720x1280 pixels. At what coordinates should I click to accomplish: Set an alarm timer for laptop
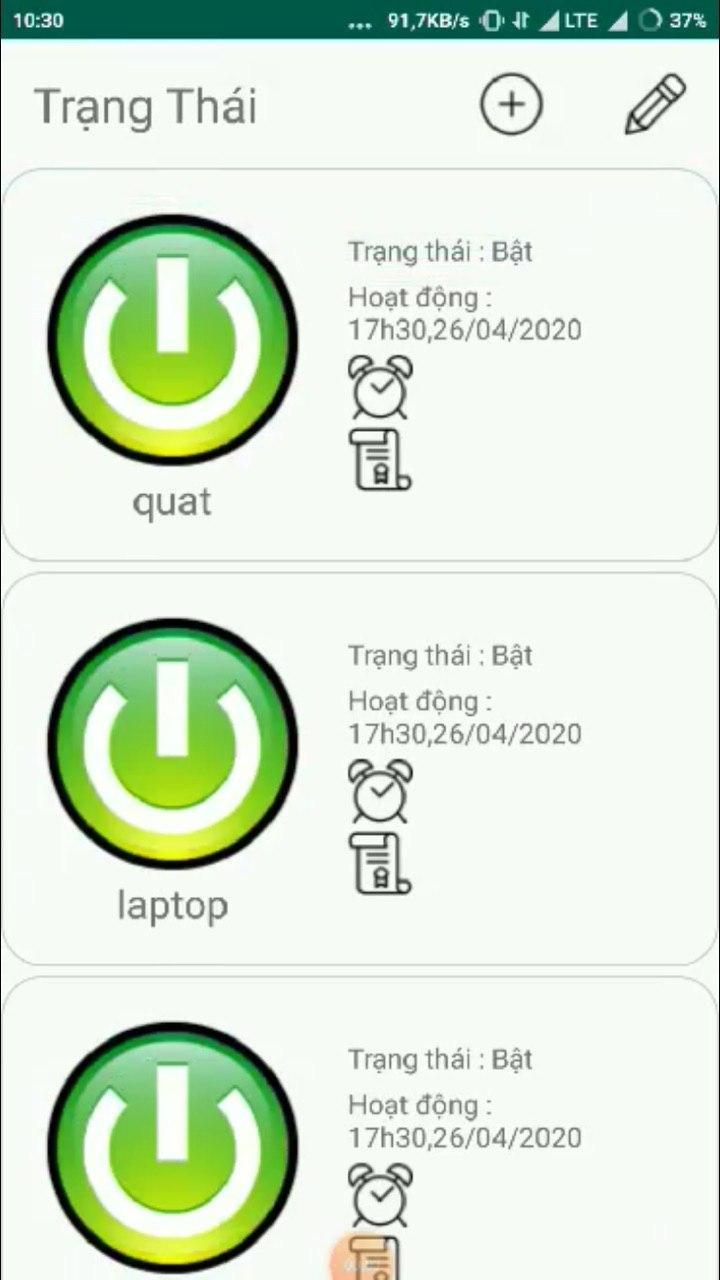pos(380,791)
